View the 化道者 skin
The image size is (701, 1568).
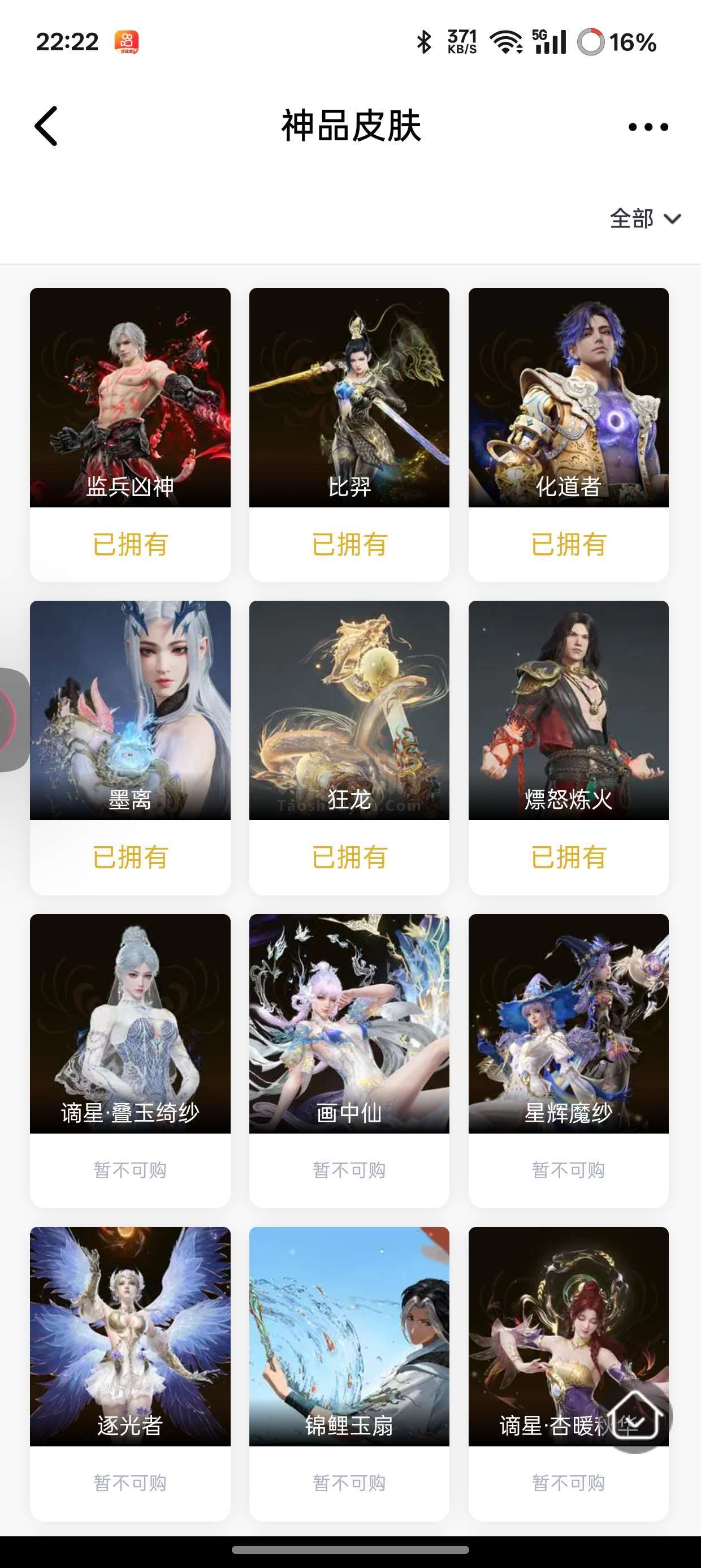click(x=568, y=434)
